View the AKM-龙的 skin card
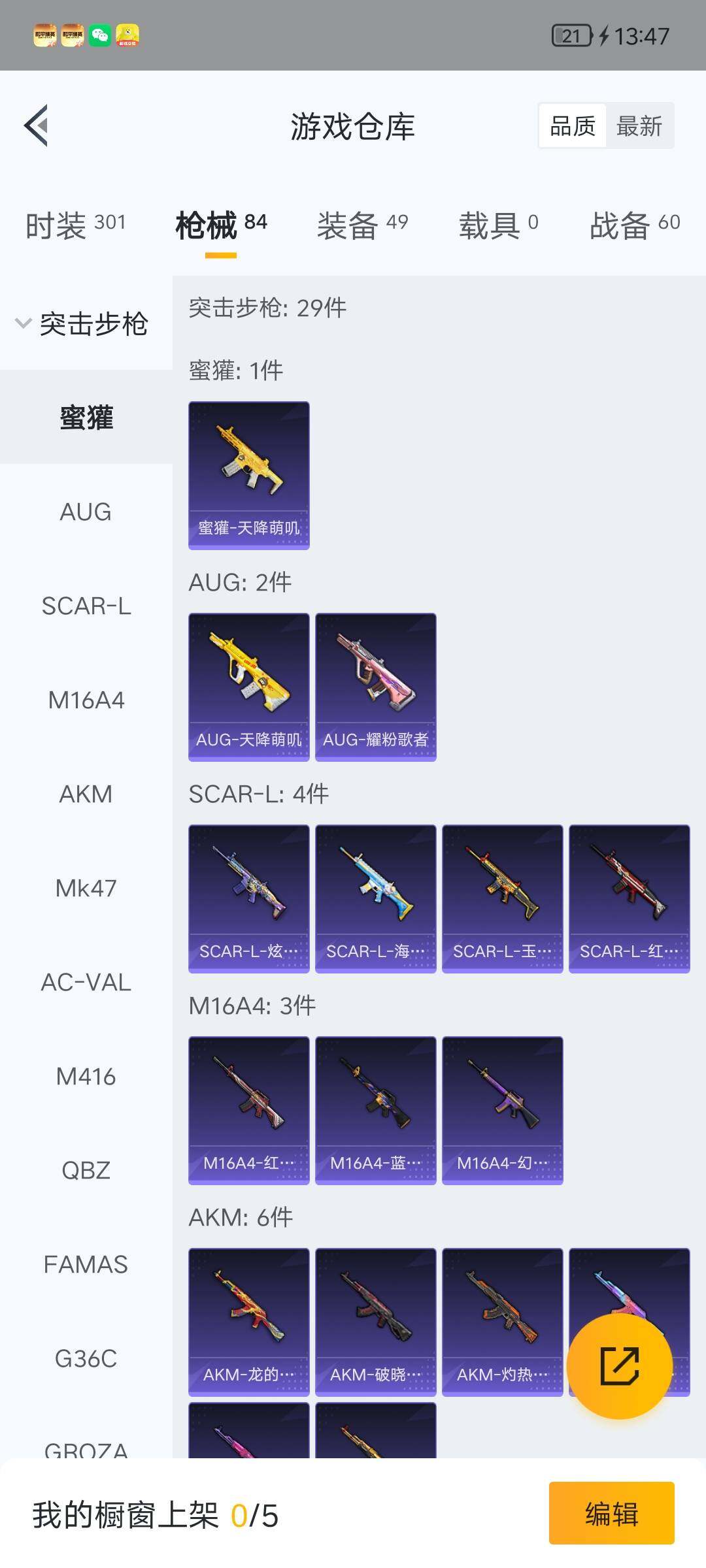 click(248, 1322)
